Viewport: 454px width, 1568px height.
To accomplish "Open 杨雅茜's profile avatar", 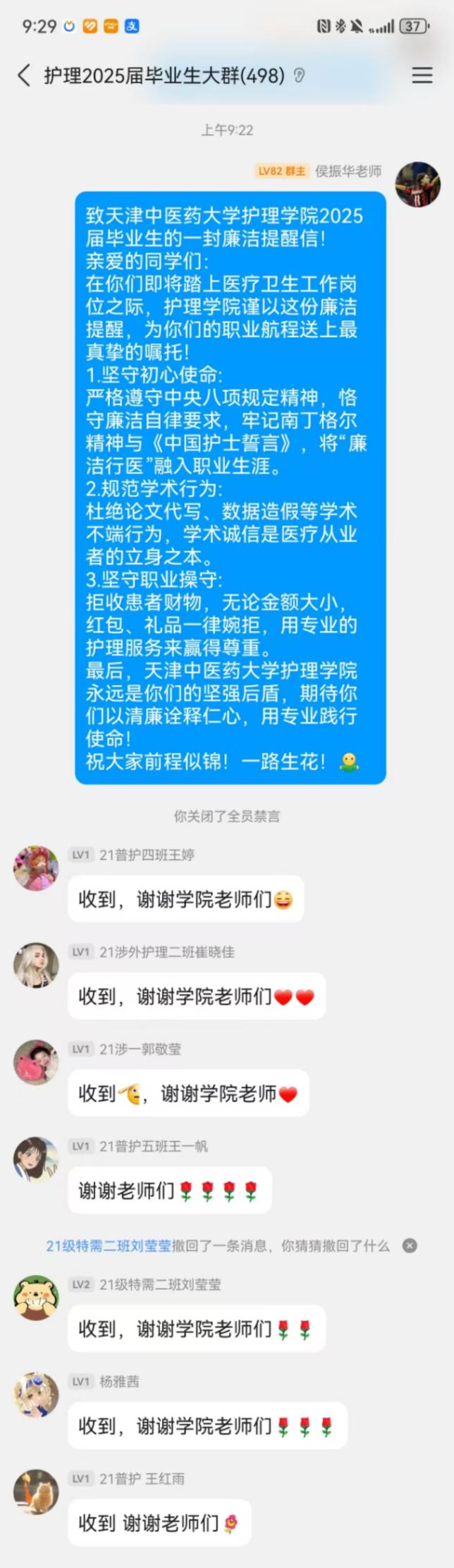I will click(x=36, y=1394).
